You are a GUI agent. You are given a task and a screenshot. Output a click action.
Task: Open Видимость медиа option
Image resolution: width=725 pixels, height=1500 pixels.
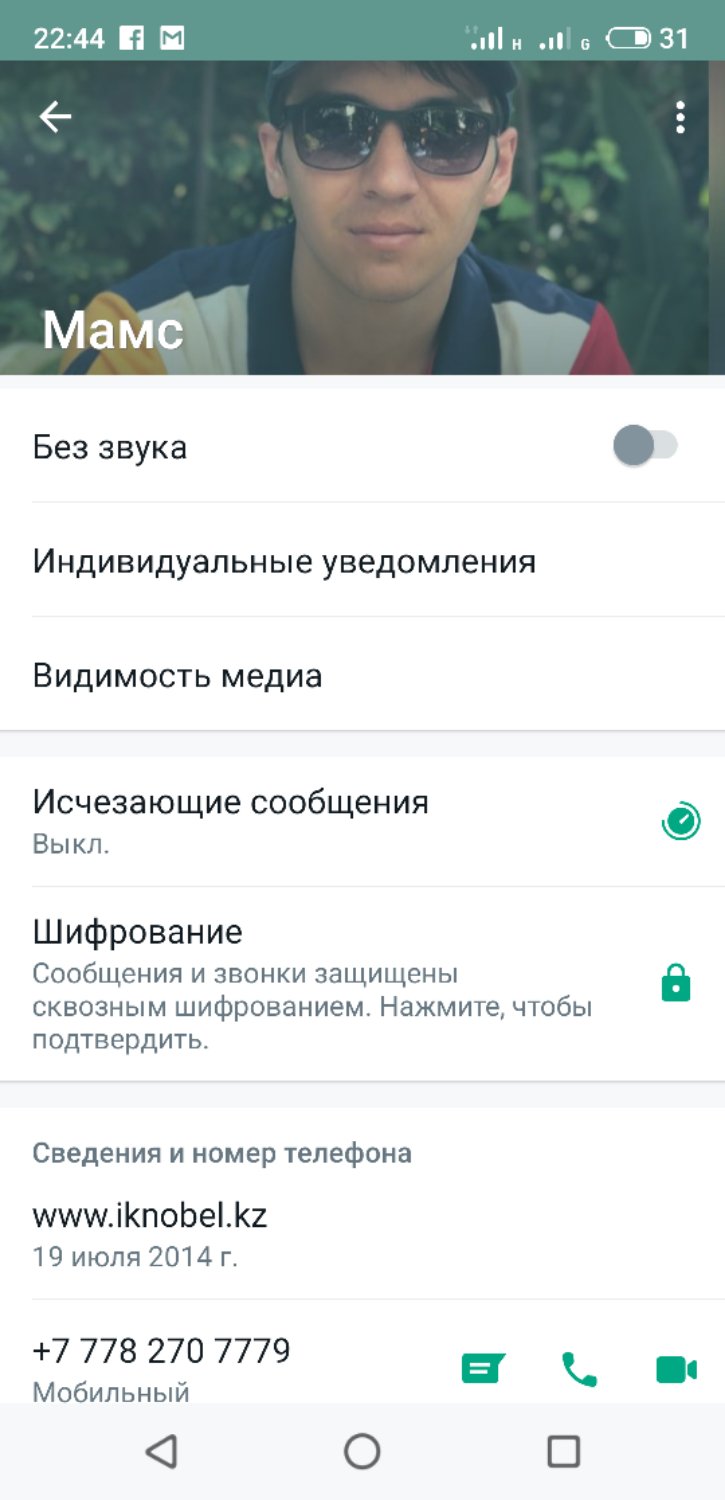(362, 675)
